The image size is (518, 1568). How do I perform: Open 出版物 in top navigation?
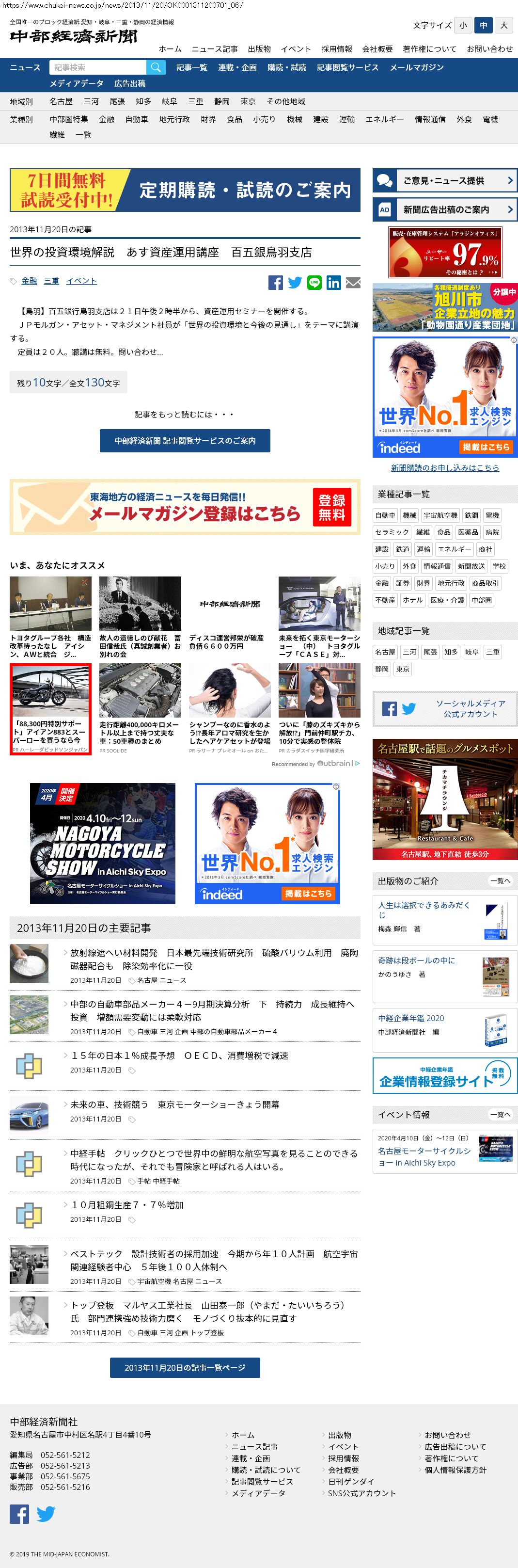(x=259, y=48)
